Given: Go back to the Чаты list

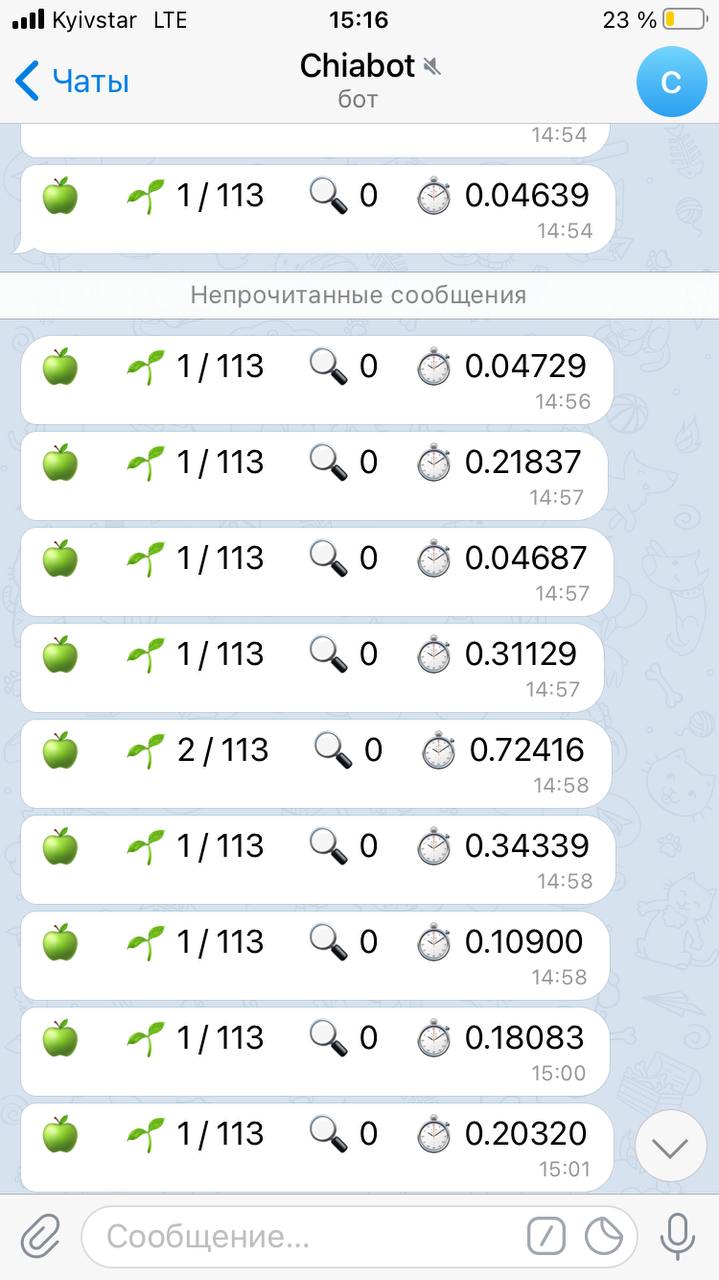Looking at the screenshot, I should click(x=72, y=81).
